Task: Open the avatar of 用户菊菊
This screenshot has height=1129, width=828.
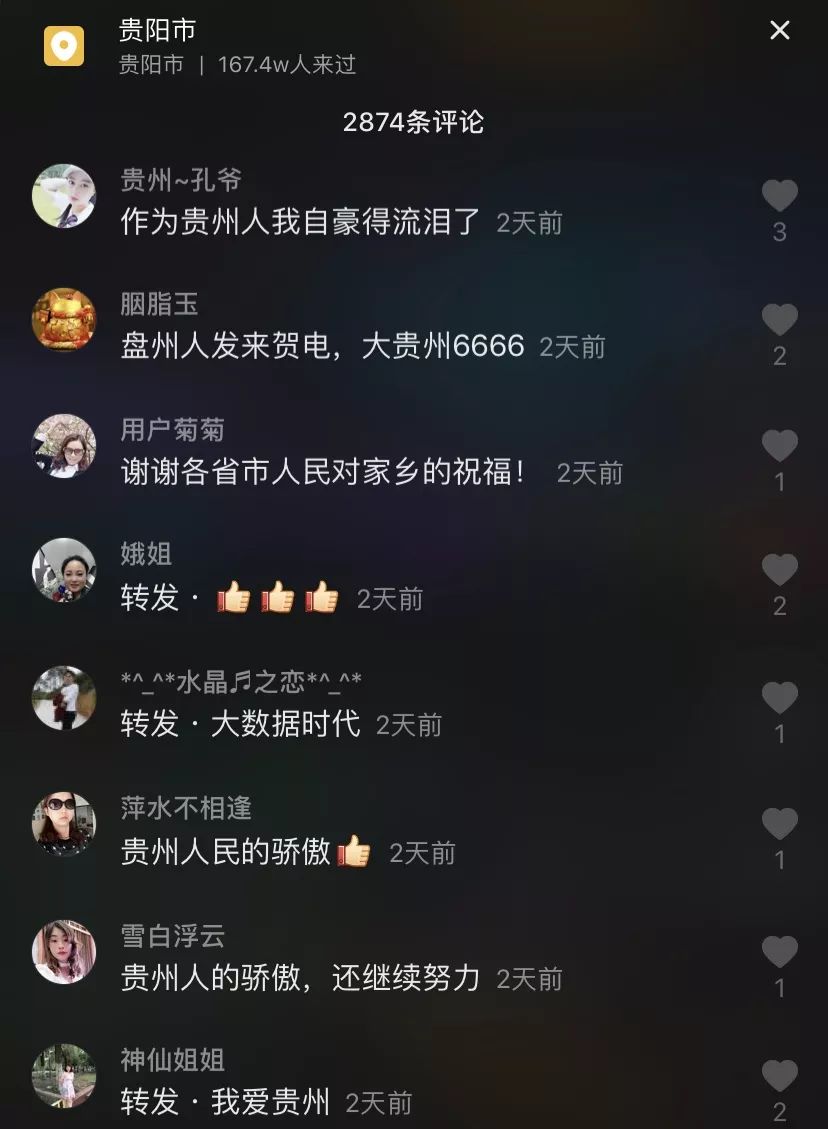Action: click(64, 446)
